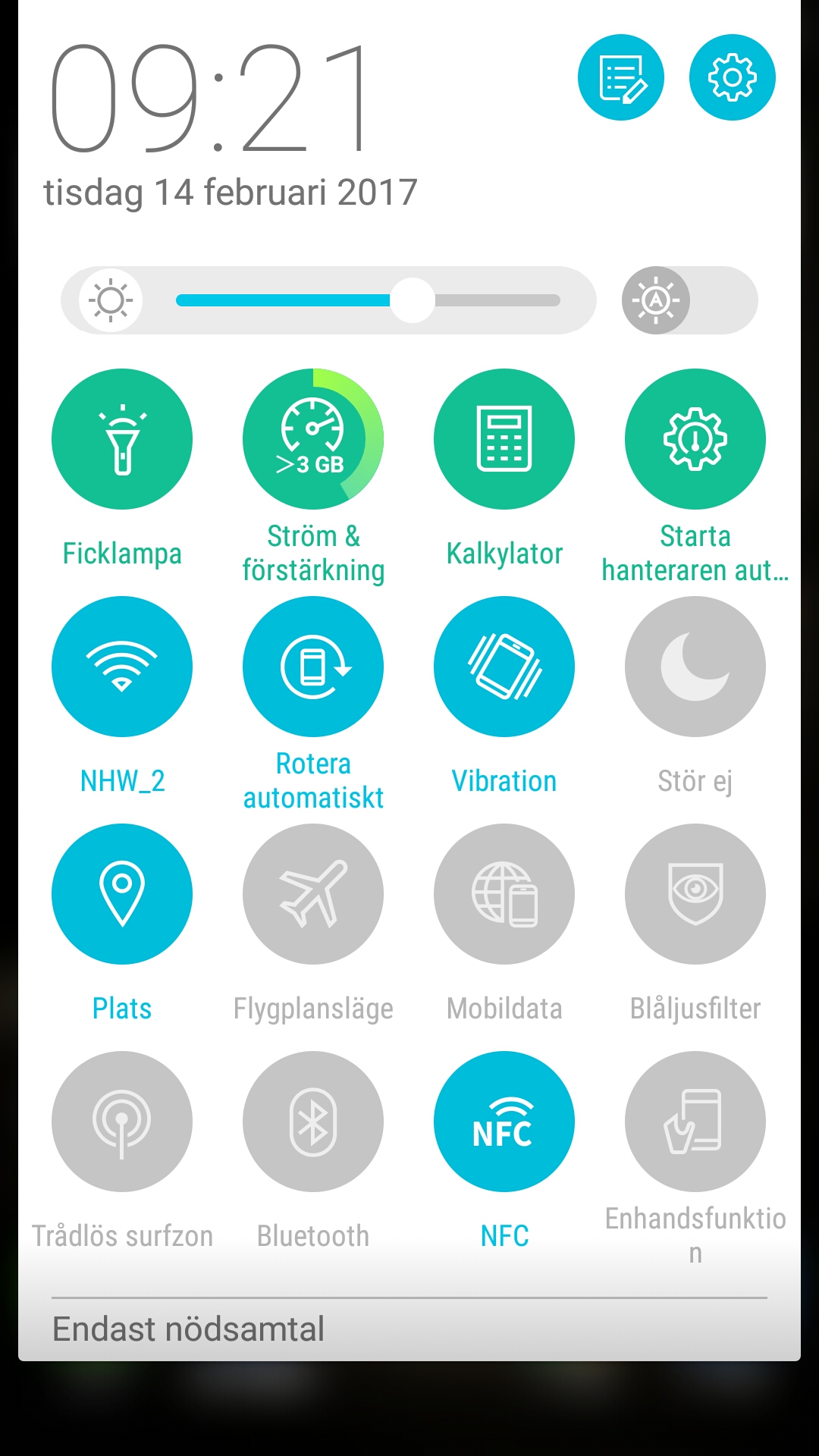Open Starta hanteraren automatiskt
This screenshot has height=1456, width=819.
click(695, 439)
